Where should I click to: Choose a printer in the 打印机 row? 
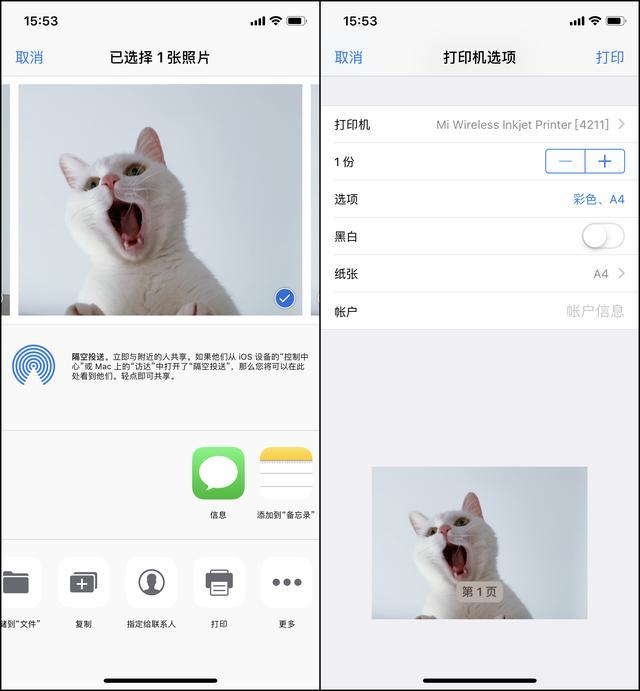click(480, 125)
